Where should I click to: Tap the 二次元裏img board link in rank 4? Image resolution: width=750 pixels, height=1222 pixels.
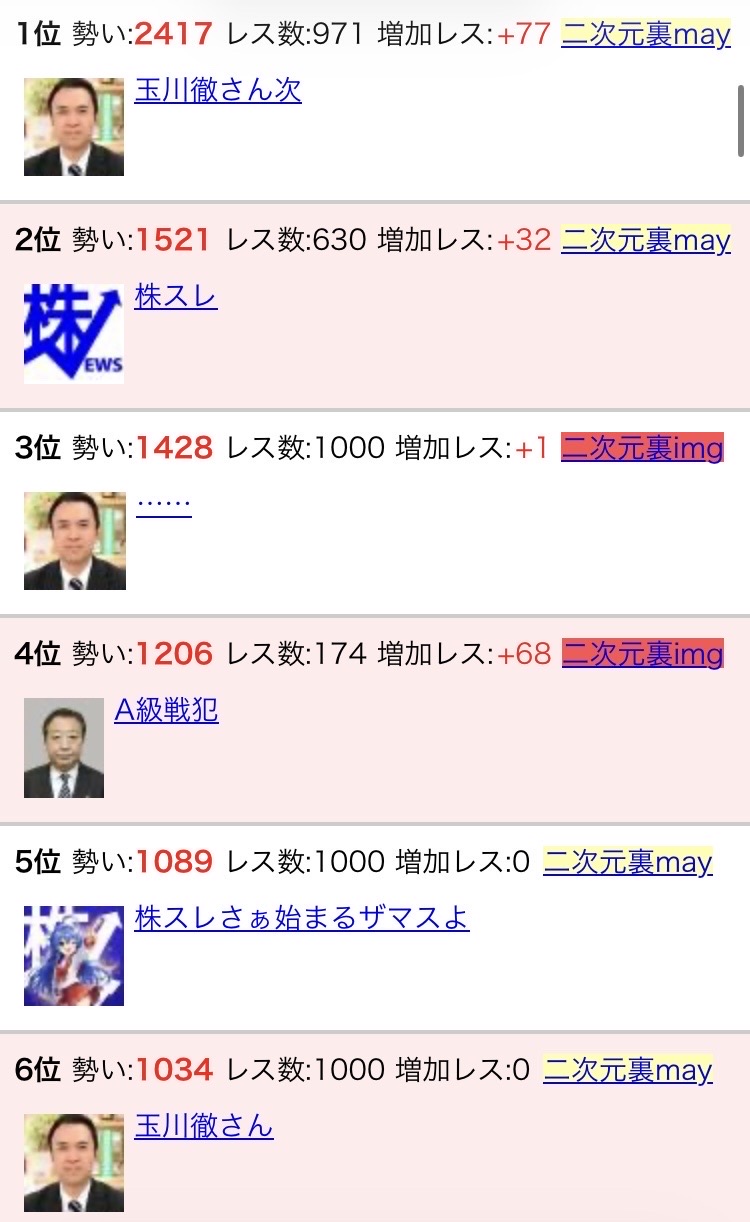(642, 654)
